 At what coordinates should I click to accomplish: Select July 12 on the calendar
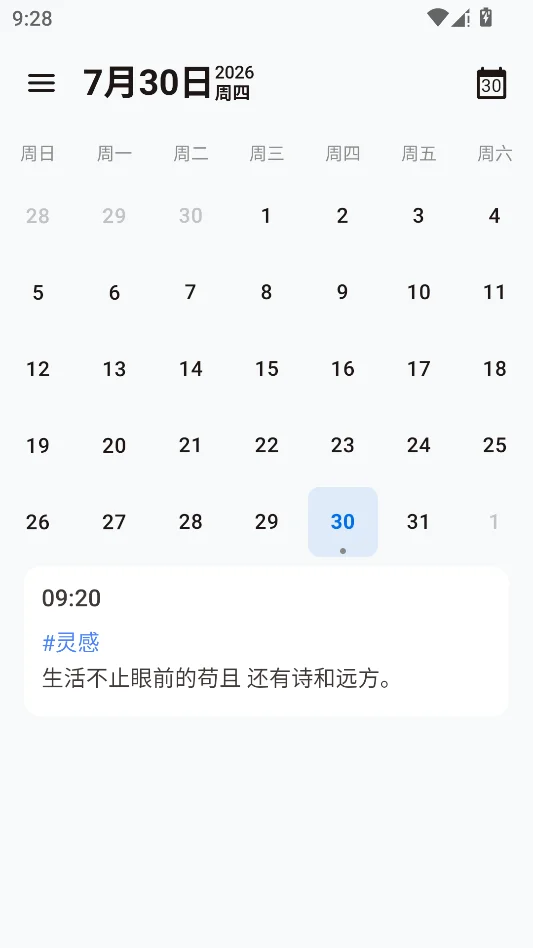(x=37, y=369)
